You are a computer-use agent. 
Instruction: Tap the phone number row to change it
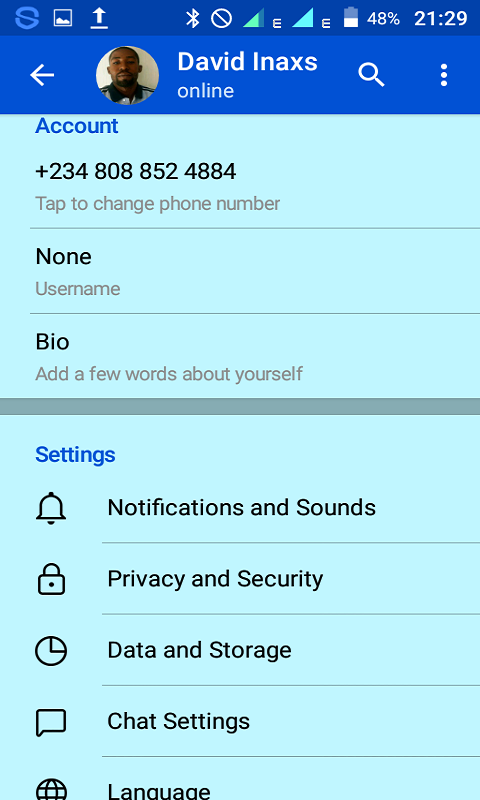click(240, 186)
